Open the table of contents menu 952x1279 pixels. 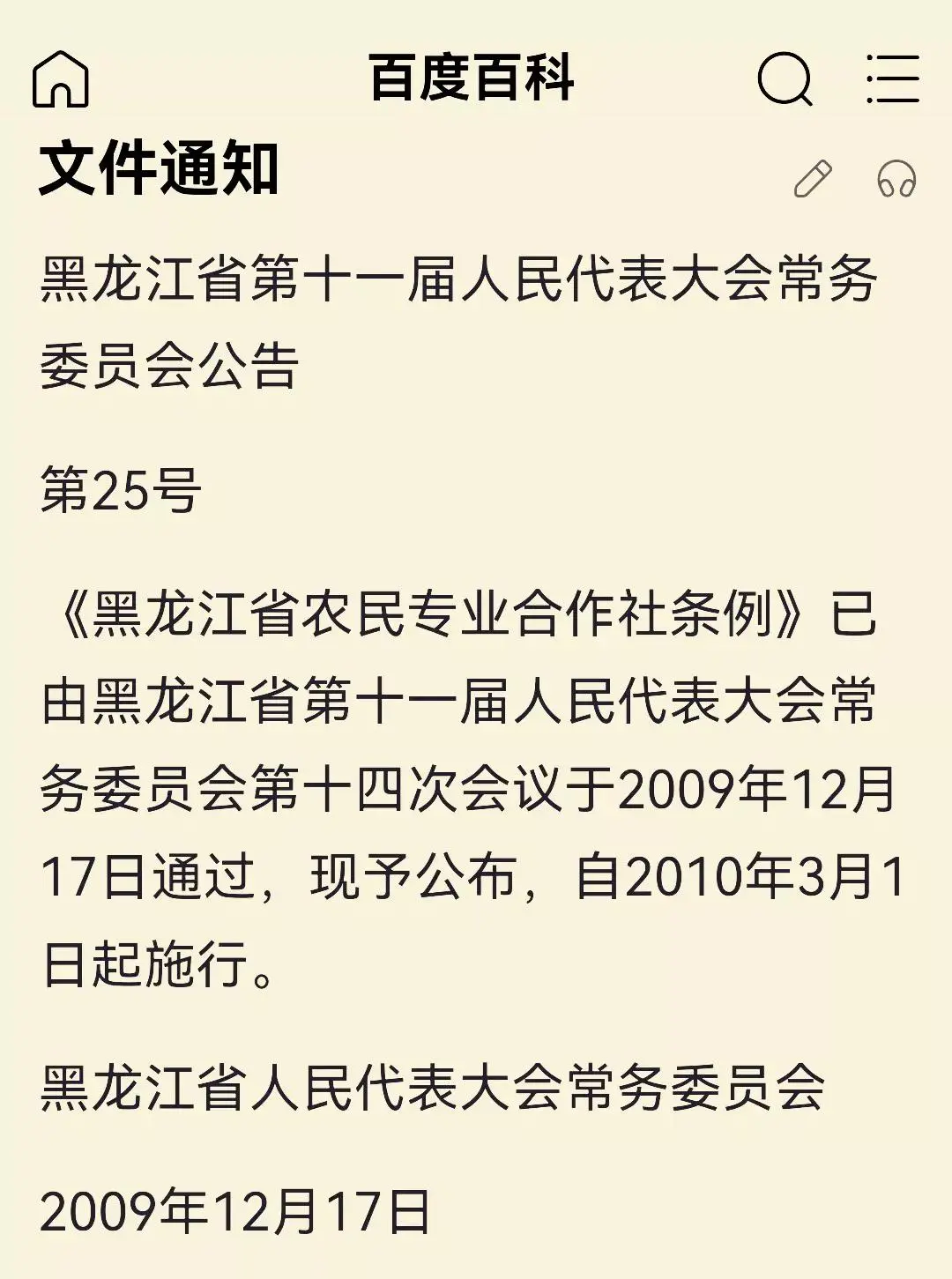point(892,78)
